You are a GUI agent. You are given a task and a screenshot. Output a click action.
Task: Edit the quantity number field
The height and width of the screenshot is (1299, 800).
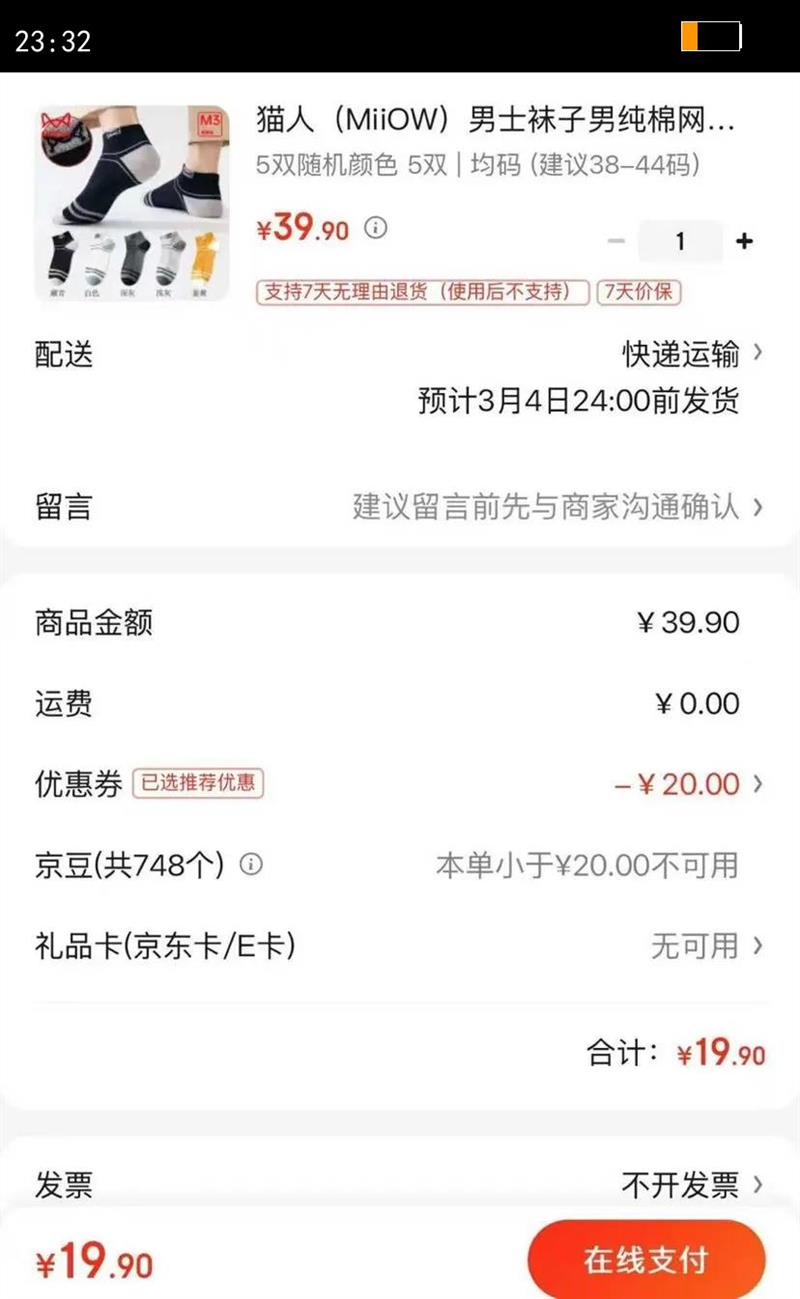tap(680, 241)
